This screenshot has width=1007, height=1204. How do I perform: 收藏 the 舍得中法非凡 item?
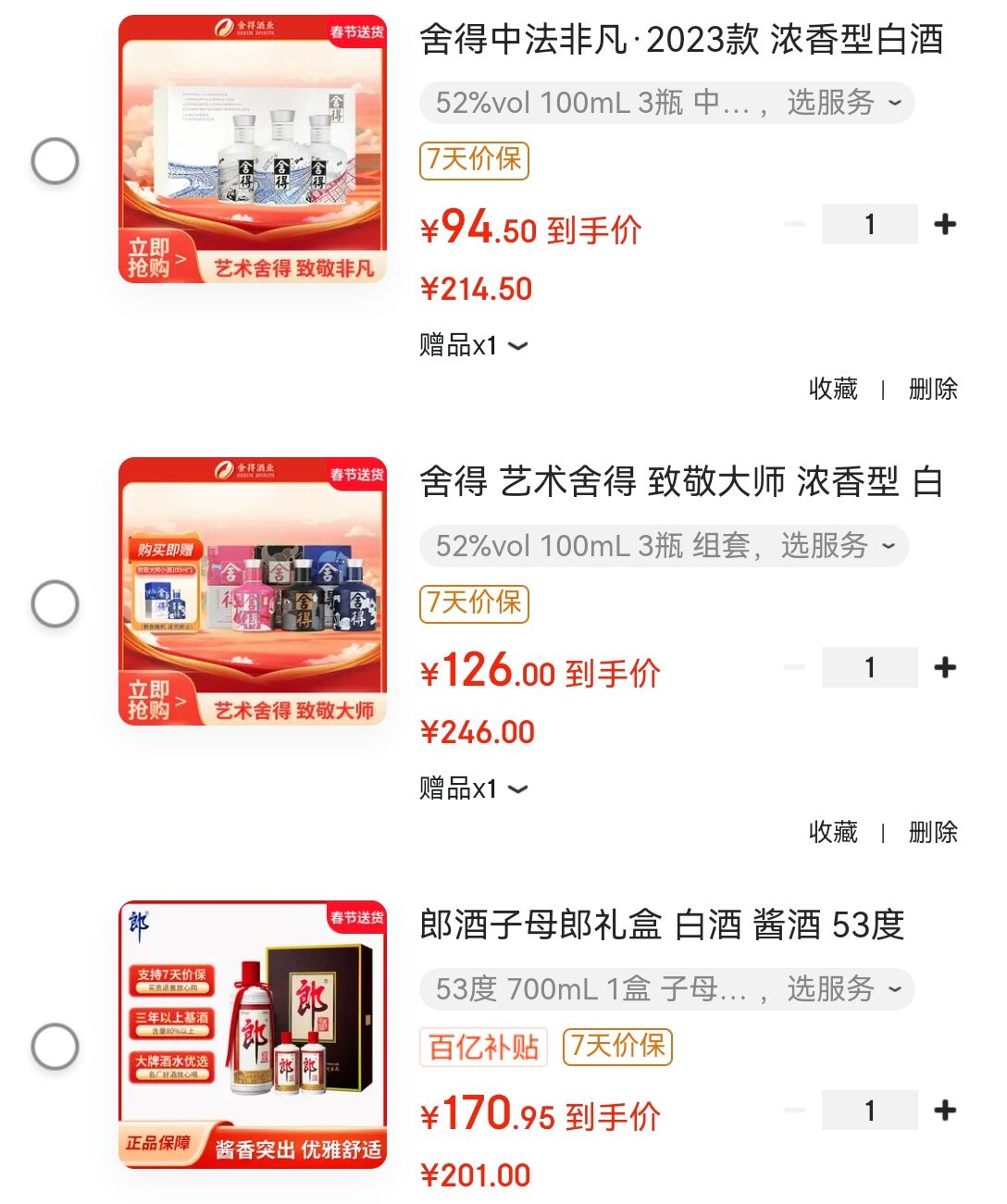(x=833, y=390)
